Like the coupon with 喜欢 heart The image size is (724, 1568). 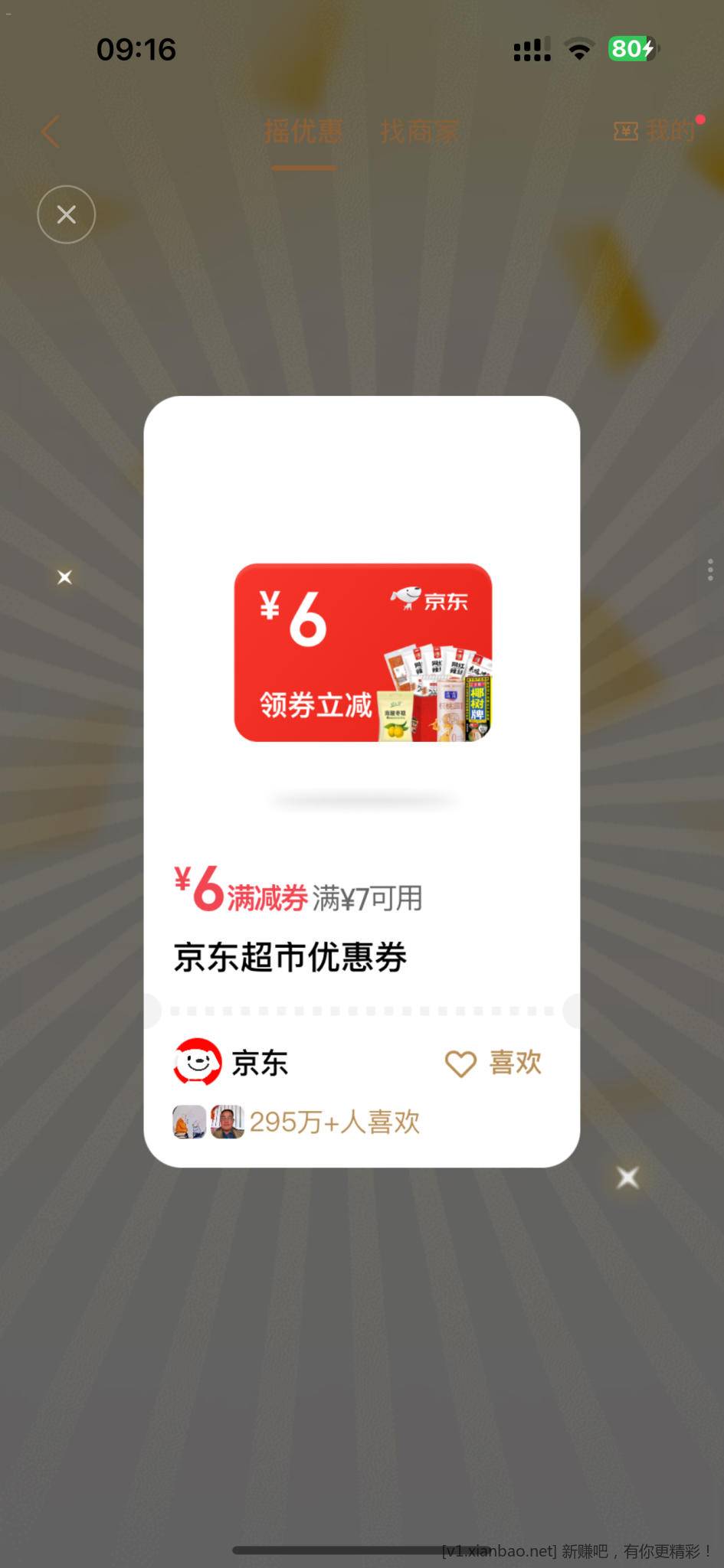point(493,1063)
